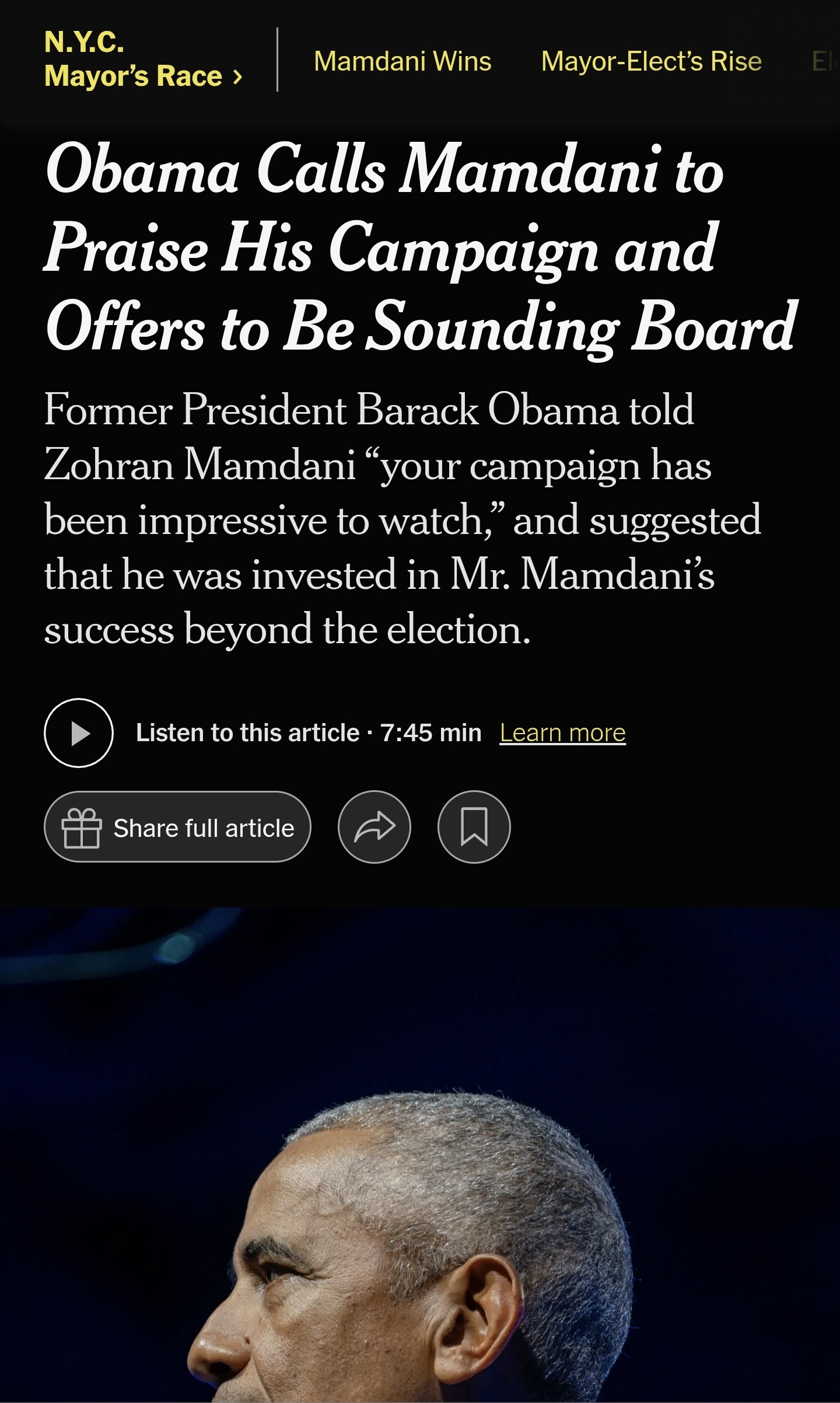840x1403 pixels.
Task: Tap the Share full article button
Action: click(x=177, y=827)
